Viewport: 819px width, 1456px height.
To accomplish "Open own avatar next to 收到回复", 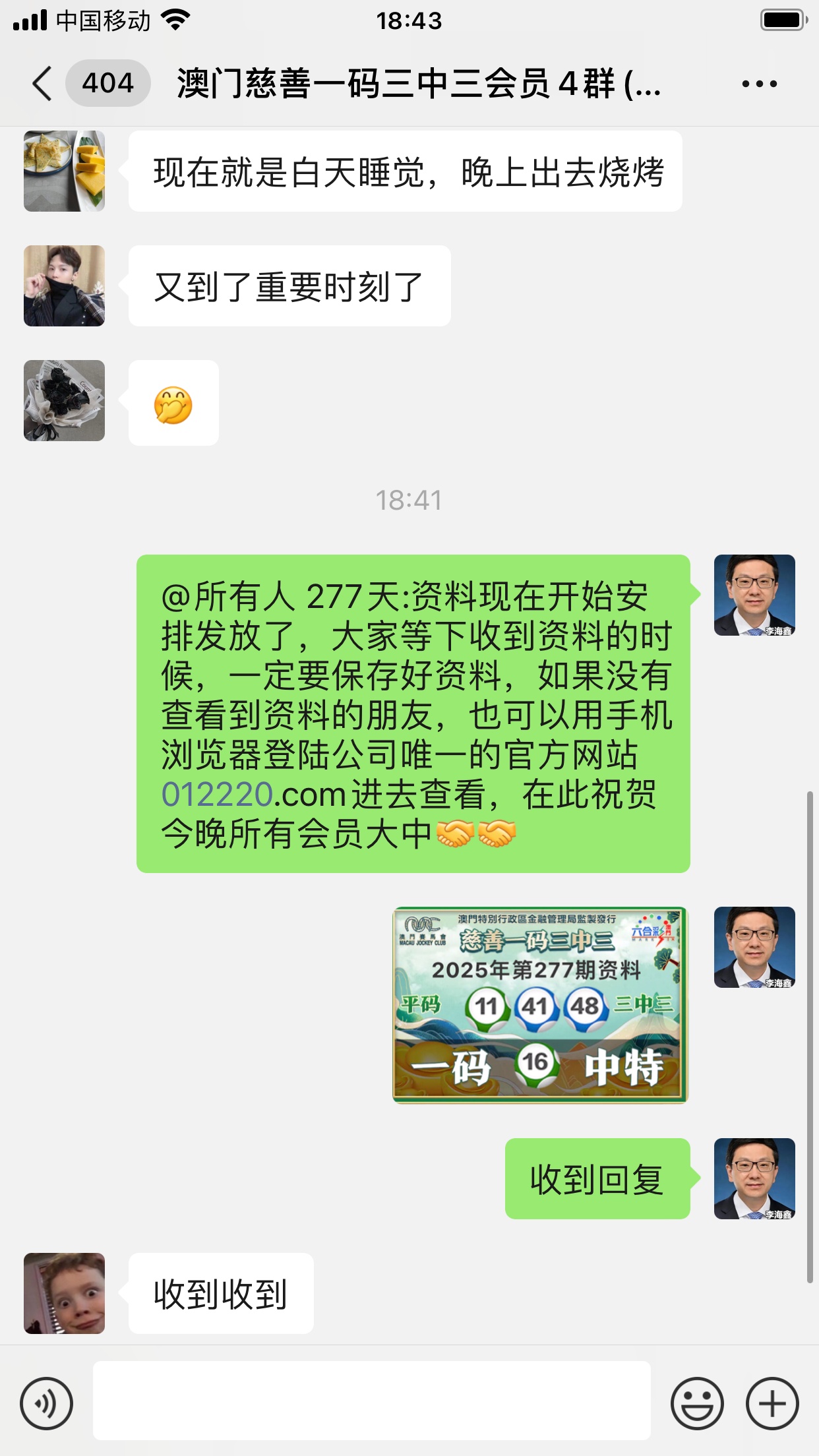I will coord(754,1178).
